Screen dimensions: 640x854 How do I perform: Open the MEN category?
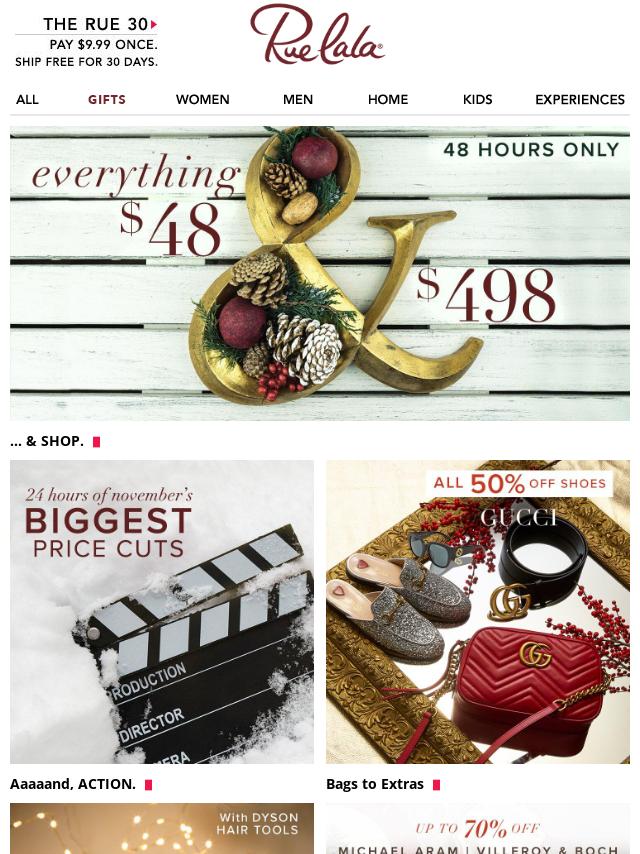tap(298, 99)
